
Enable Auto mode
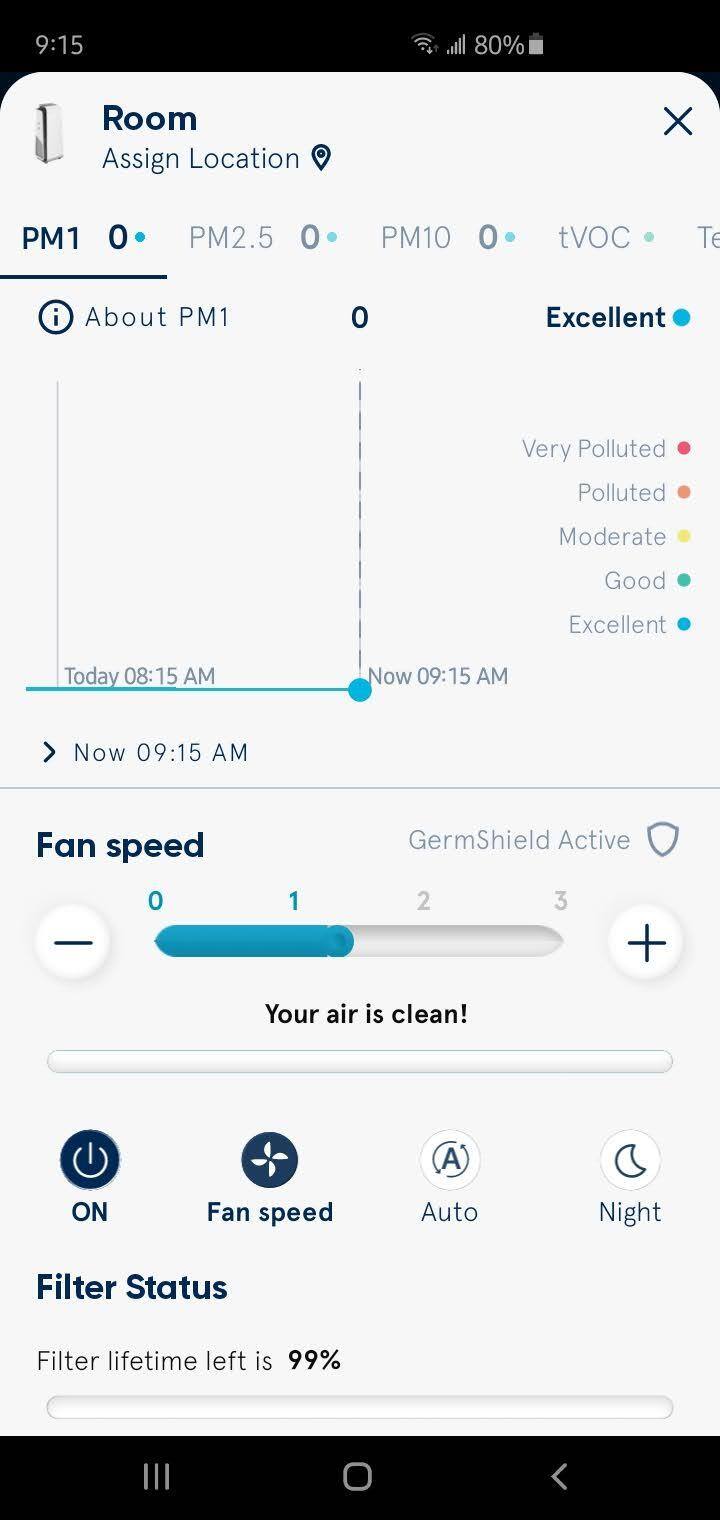(450, 1161)
